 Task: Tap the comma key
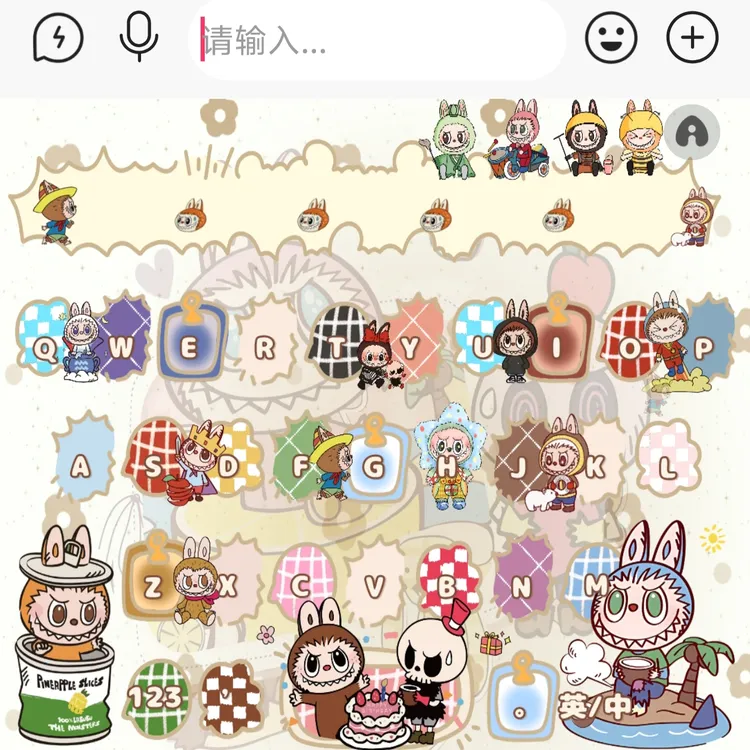pos(229,697)
